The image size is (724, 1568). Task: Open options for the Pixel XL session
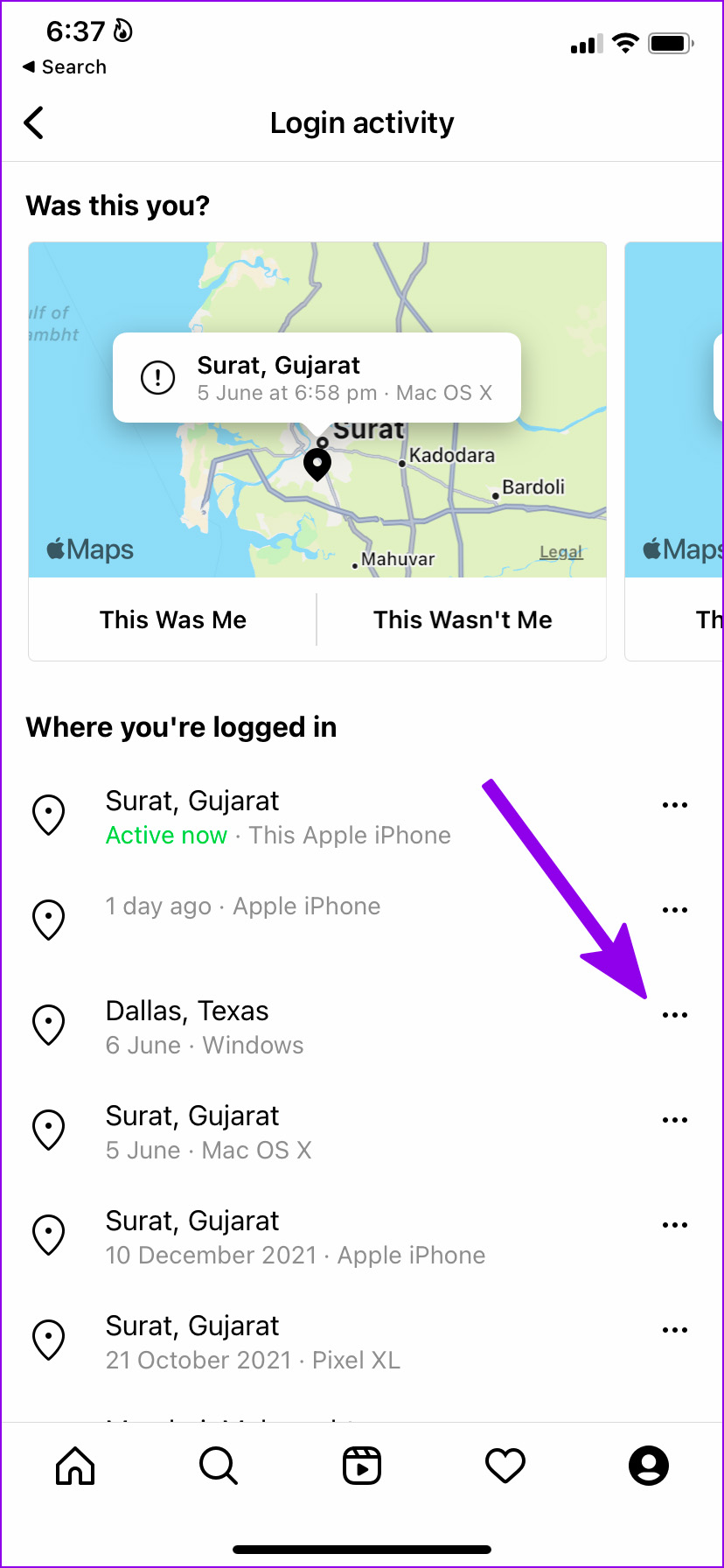[674, 1330]
